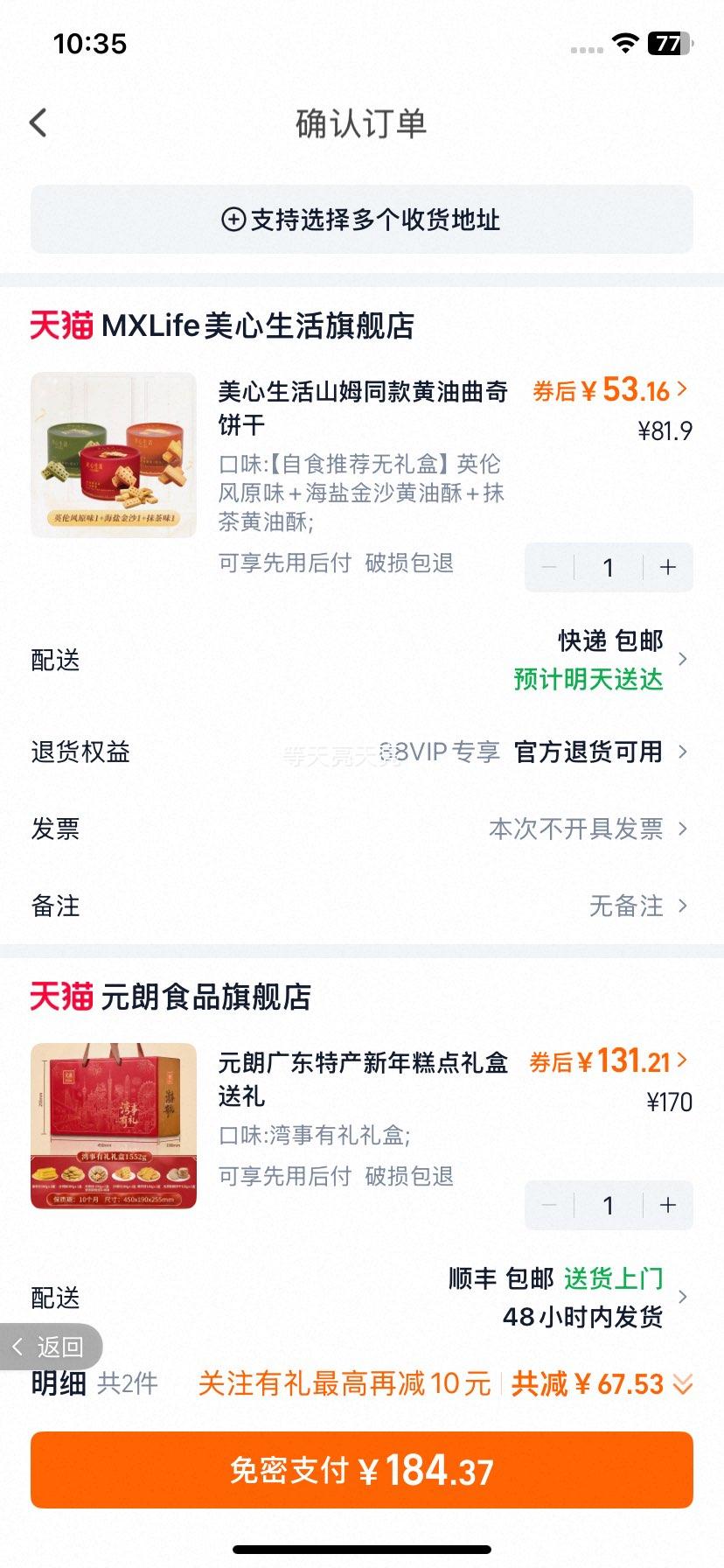Go back from the order confirmation
The width and height of the screenshot is (724, 1568).
[x=38, y=123]
